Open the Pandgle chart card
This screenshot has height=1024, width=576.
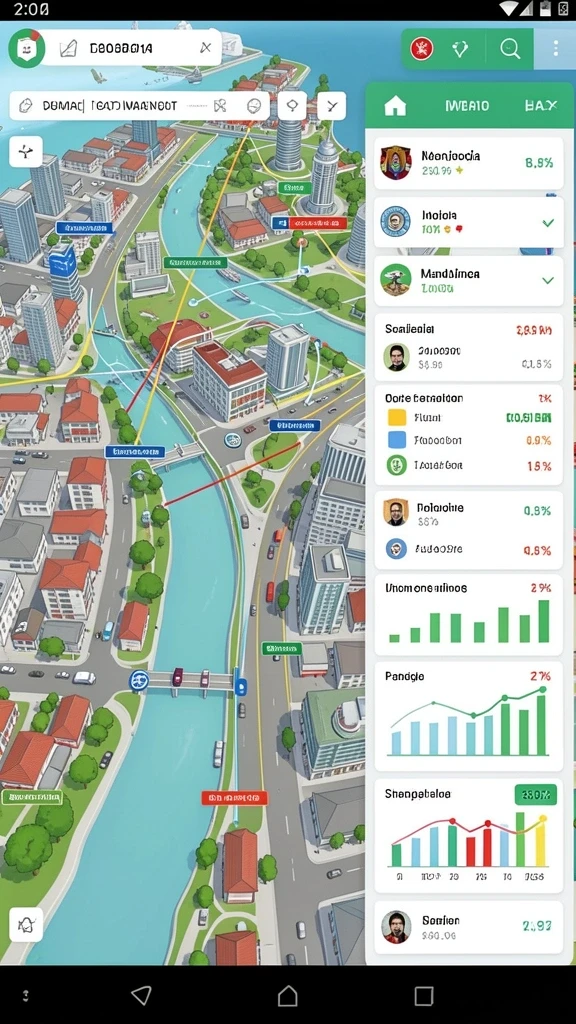click(x=468, y=716)
